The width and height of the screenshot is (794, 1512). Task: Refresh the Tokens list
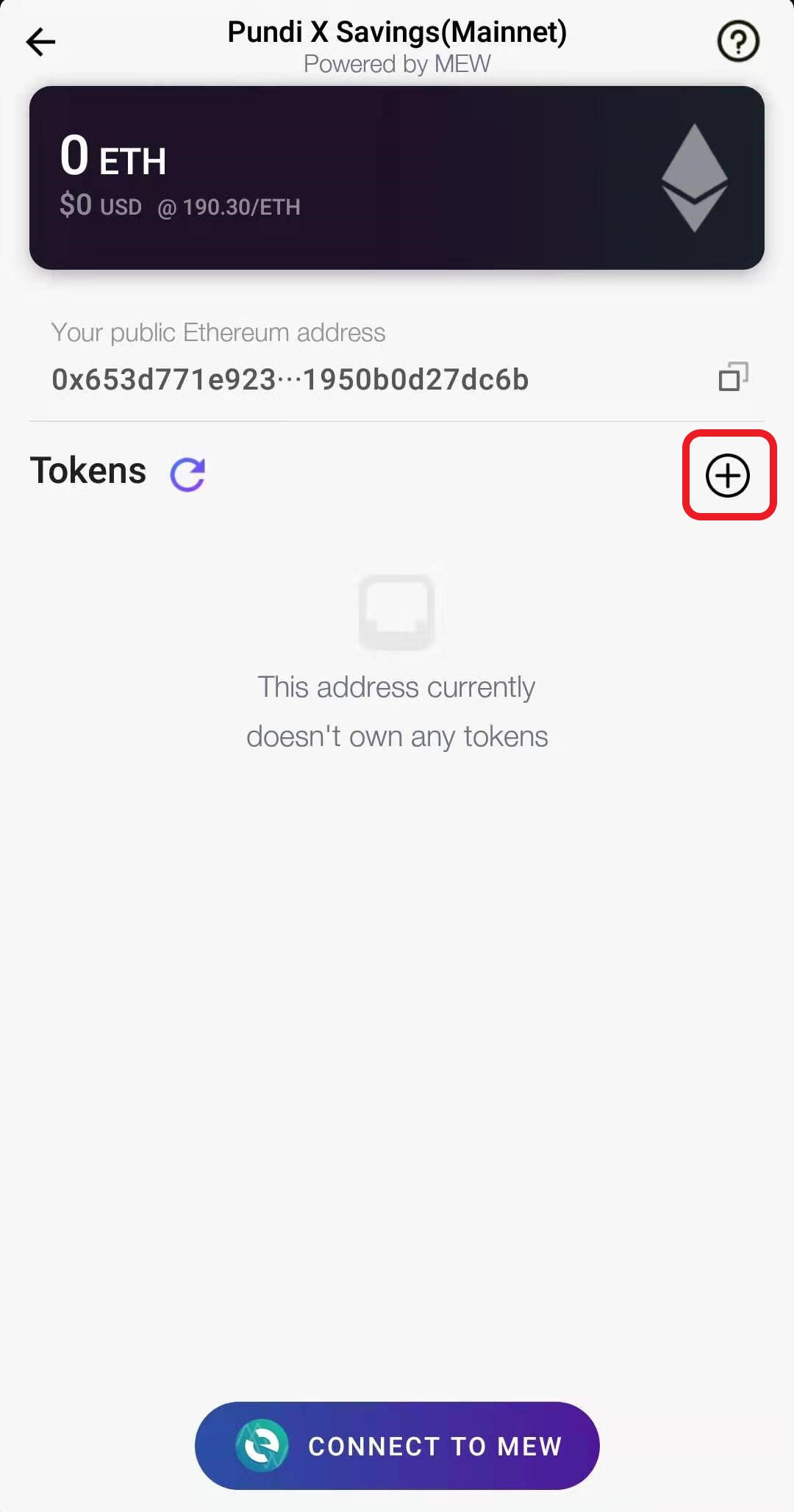187,474
